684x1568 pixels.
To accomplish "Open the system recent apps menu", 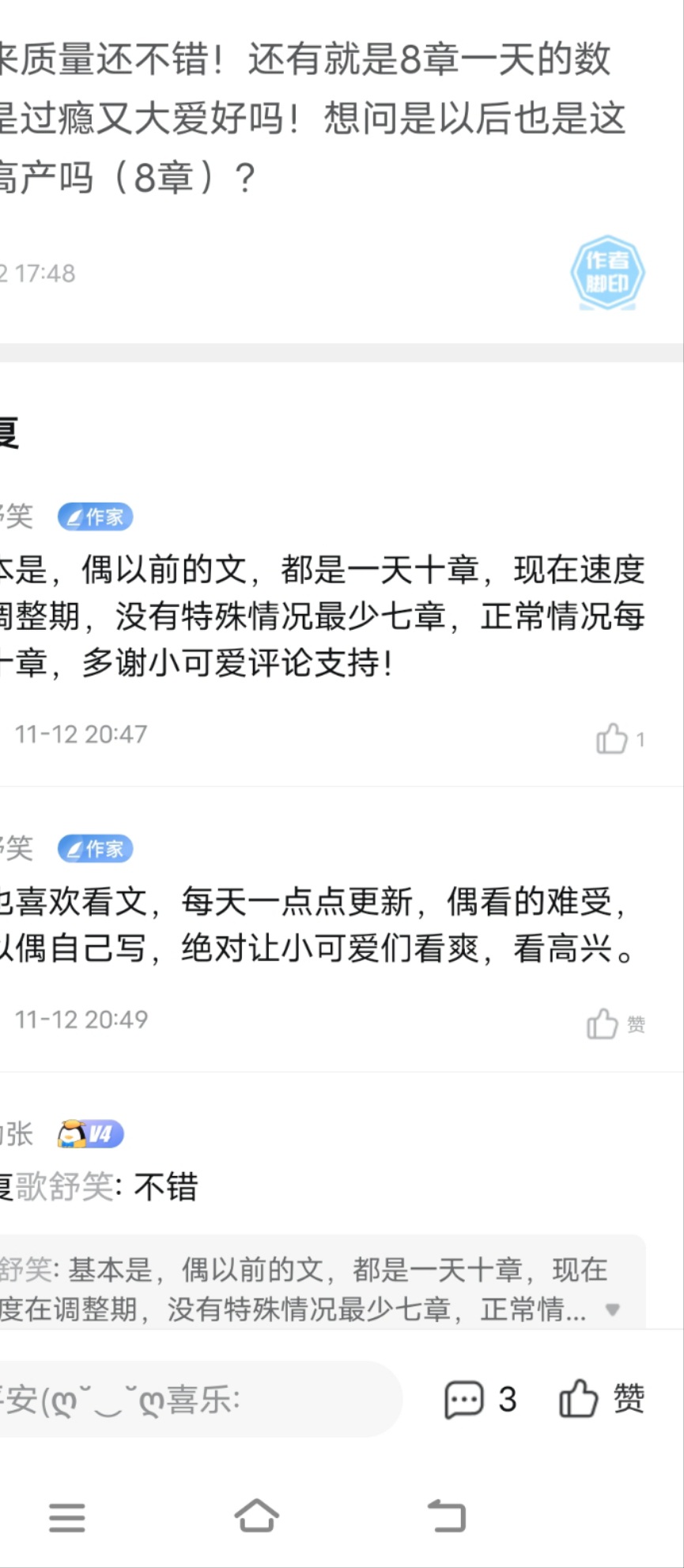I will tap(67, 1517).
